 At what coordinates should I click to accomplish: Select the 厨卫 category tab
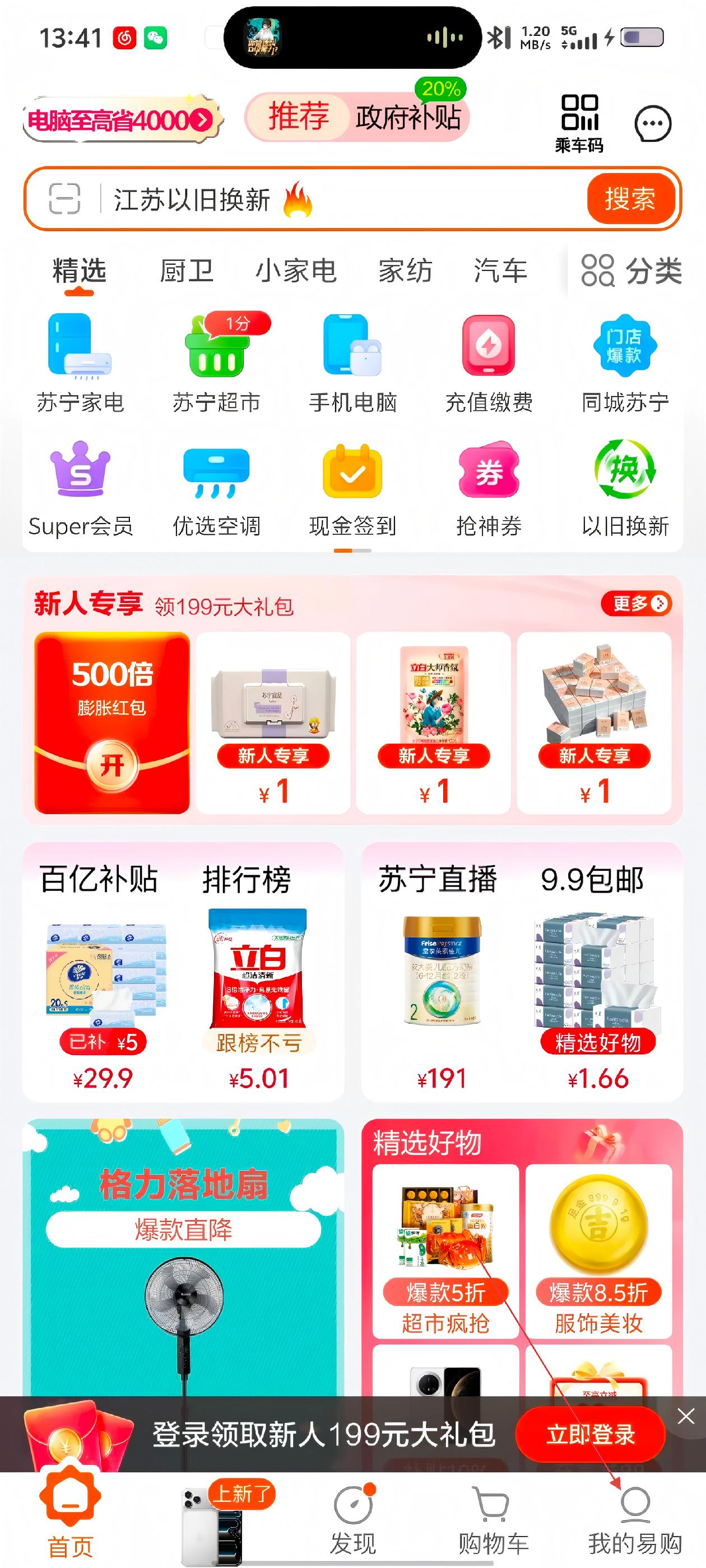click(x=187, y=271)
